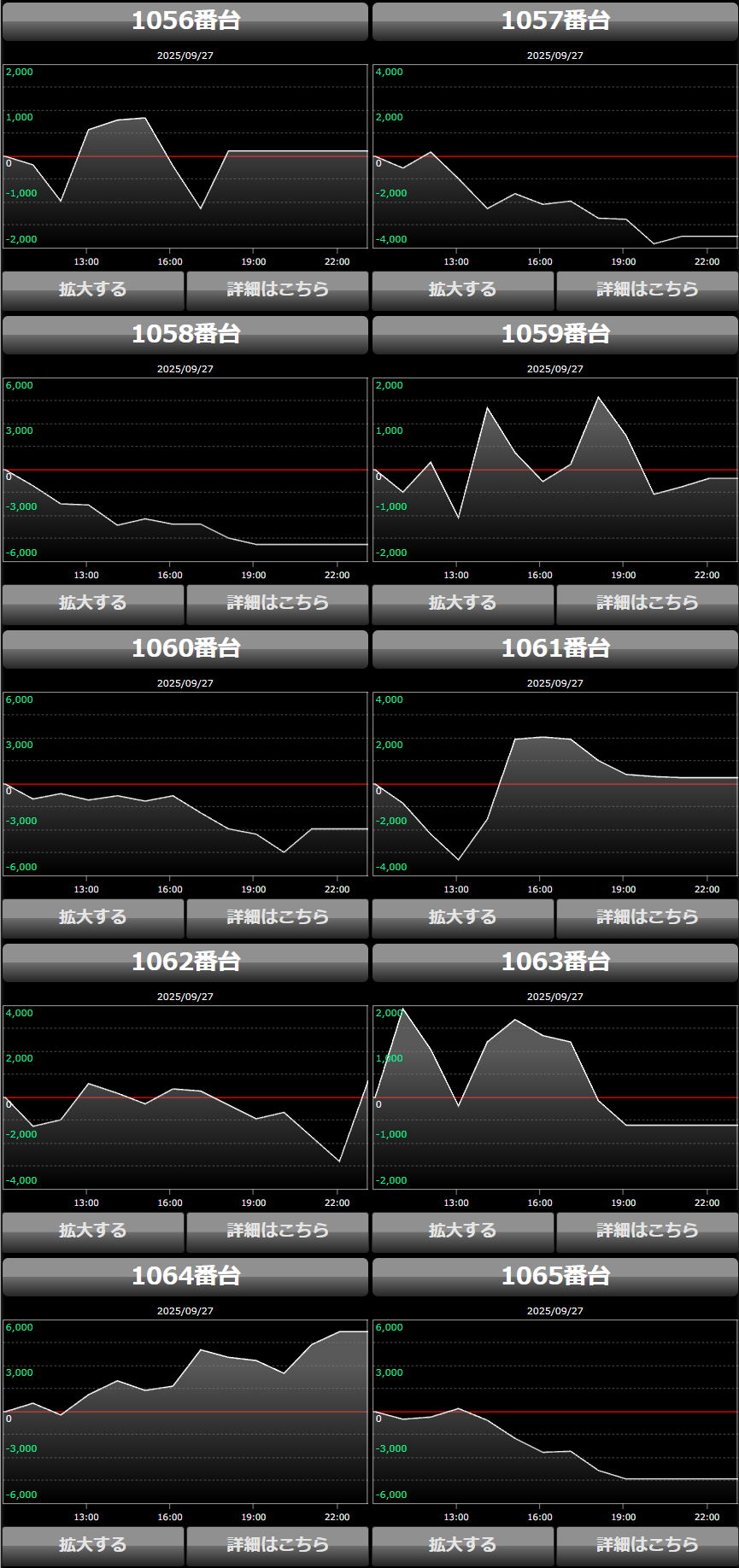See details for machine 1060
This screenshot has height=1568, width=739.
pyautogui.click(x=278, y=917)
